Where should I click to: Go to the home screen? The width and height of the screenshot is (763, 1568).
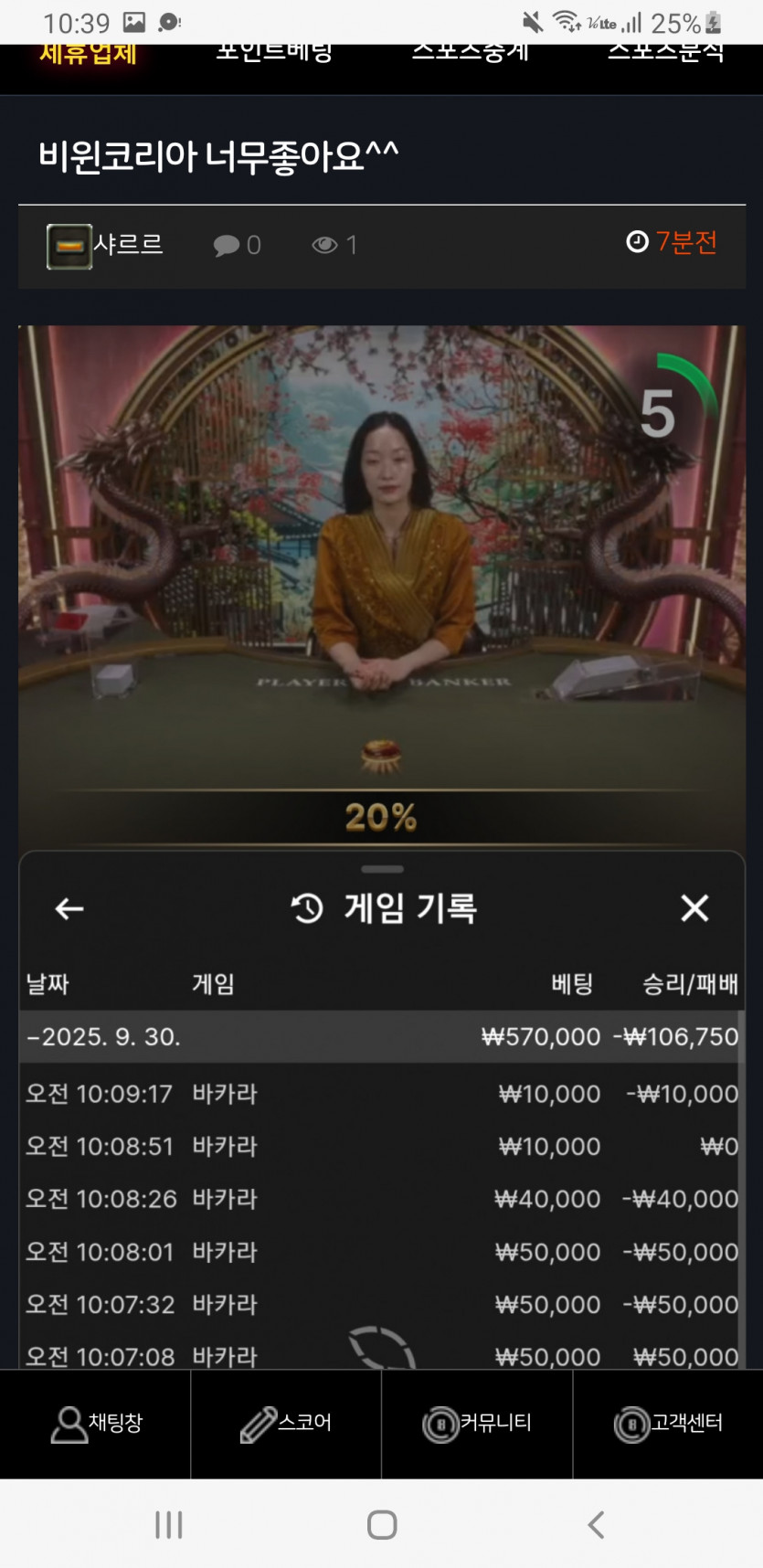click(381, 1524)
